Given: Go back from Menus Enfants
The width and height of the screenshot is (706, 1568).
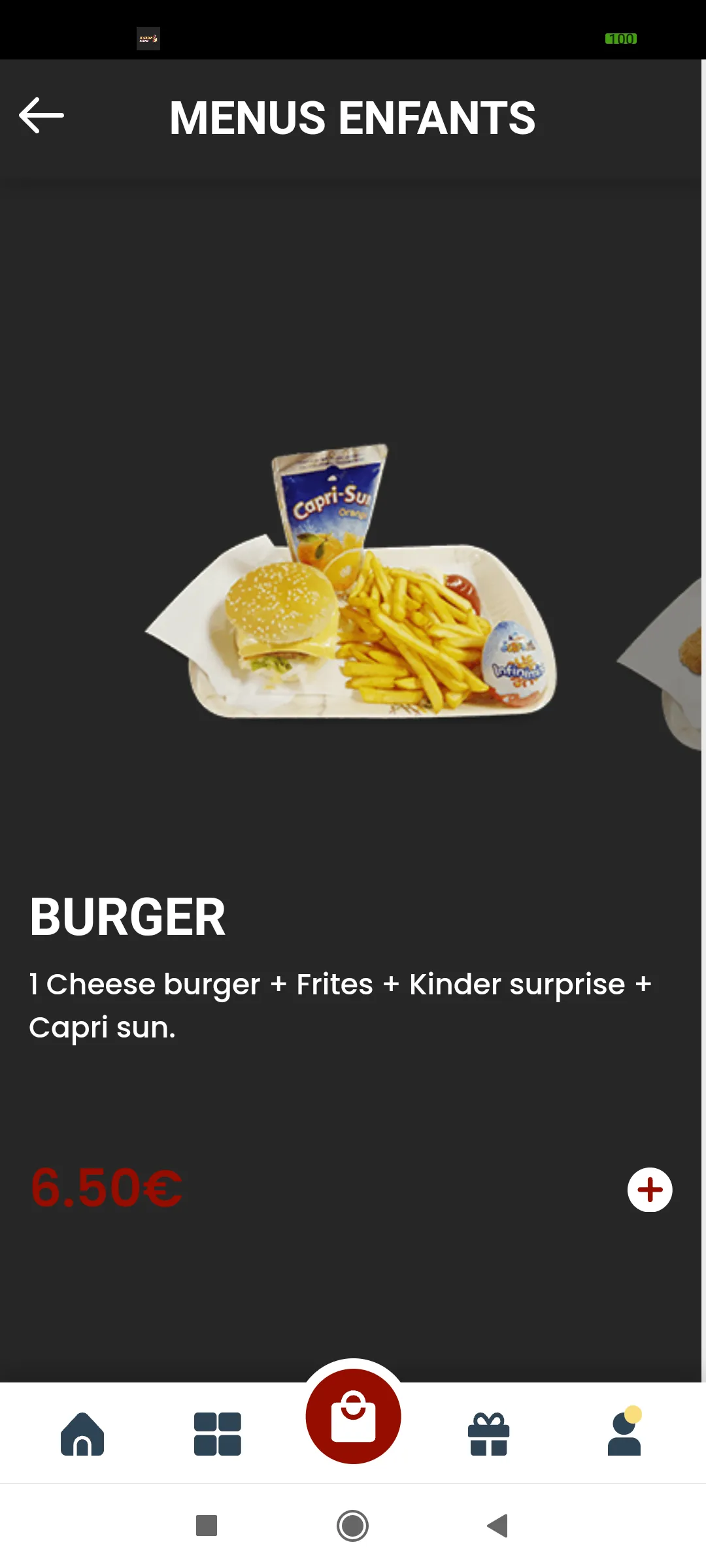Looking at the screenshot, I should click(x=41, y=116).
